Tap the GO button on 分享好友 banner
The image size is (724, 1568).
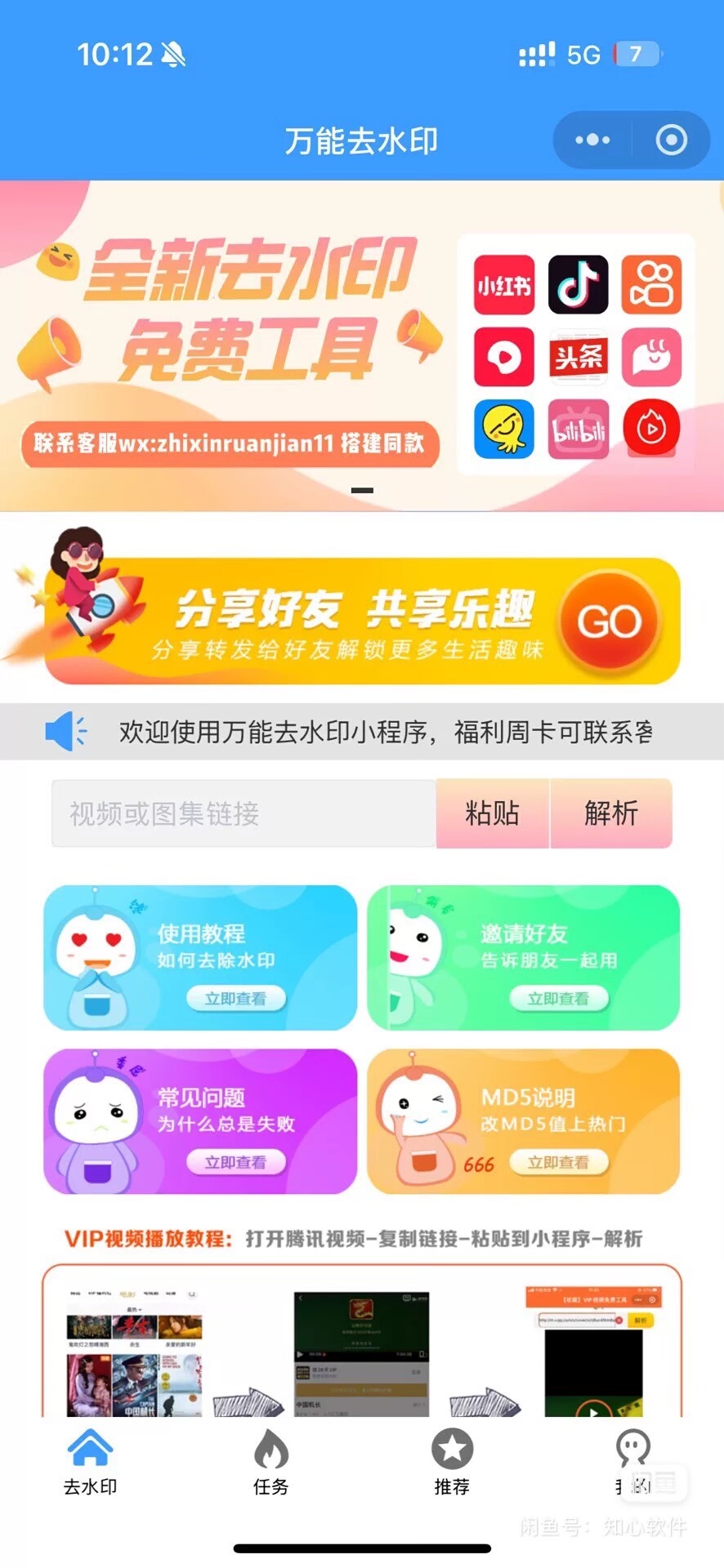(610, 622)
